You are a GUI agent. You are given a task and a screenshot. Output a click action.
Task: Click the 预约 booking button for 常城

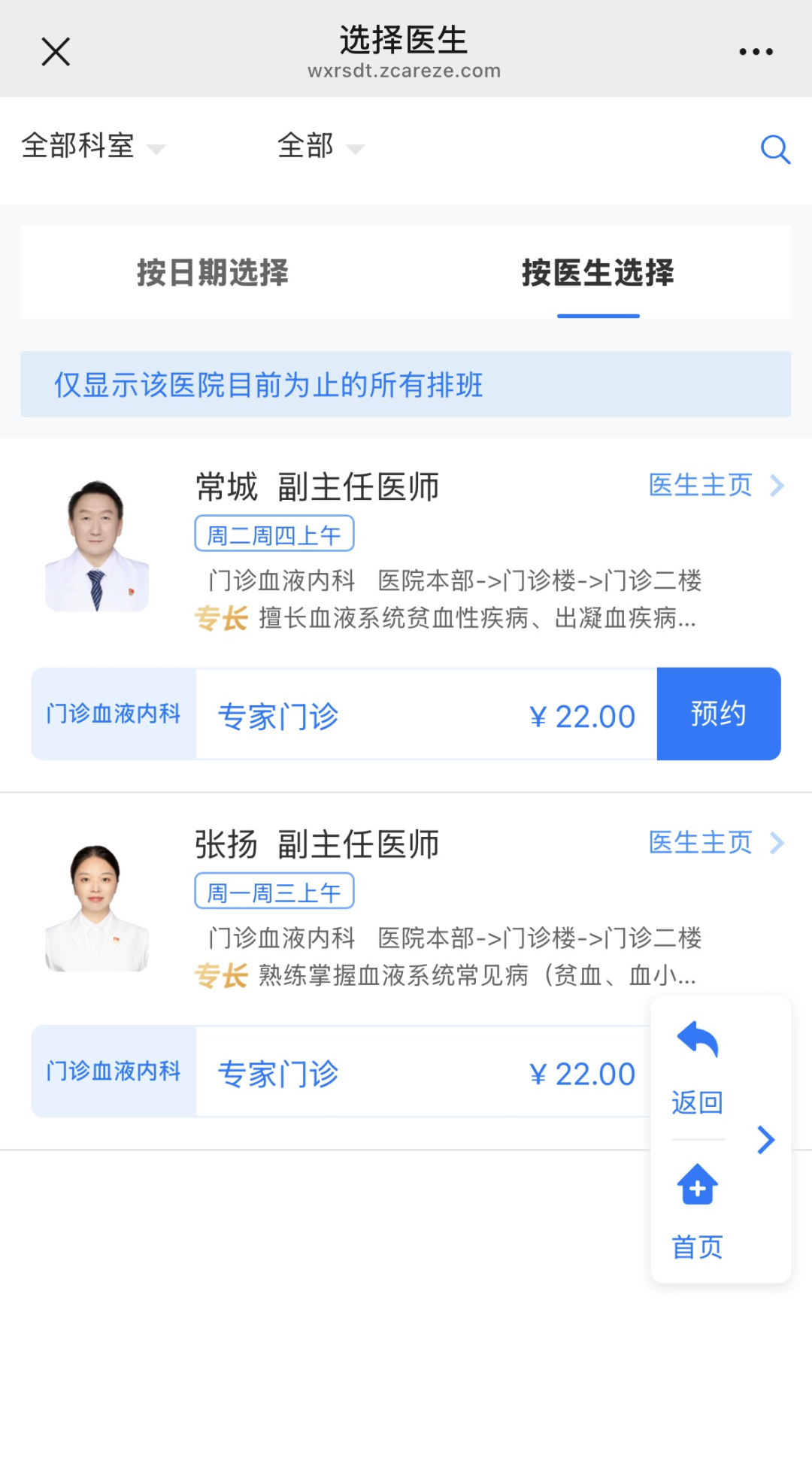coord(719,714)
